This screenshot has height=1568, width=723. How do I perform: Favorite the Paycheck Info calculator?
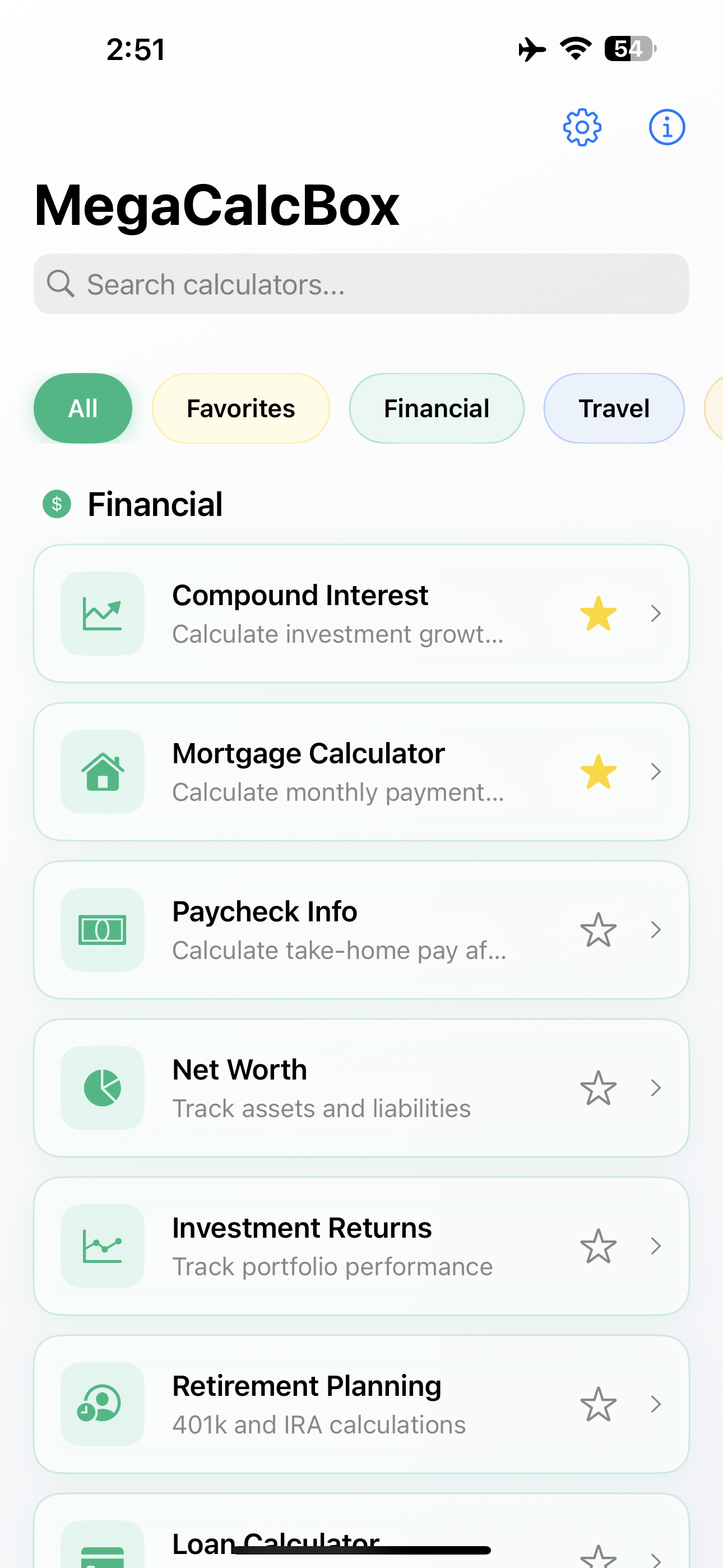point(597,929)
